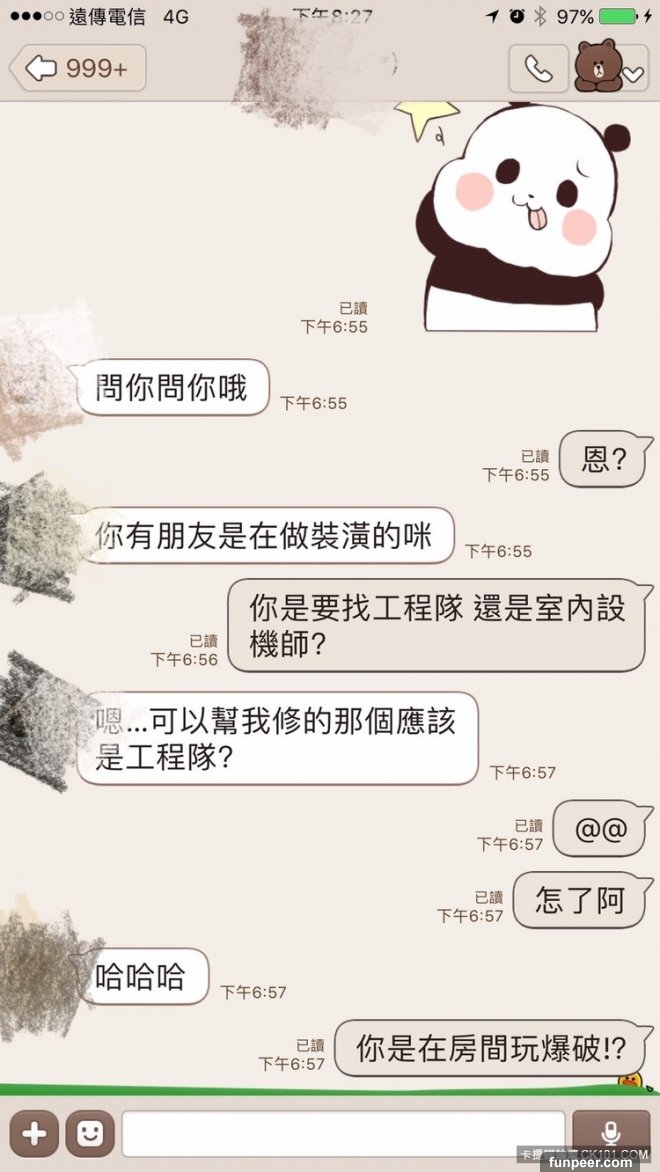Image resolution: width=660 pixels, height=1172 pixels.
Task: Go back to the chat list showing 999+
Action: click(x=77, y=68)
